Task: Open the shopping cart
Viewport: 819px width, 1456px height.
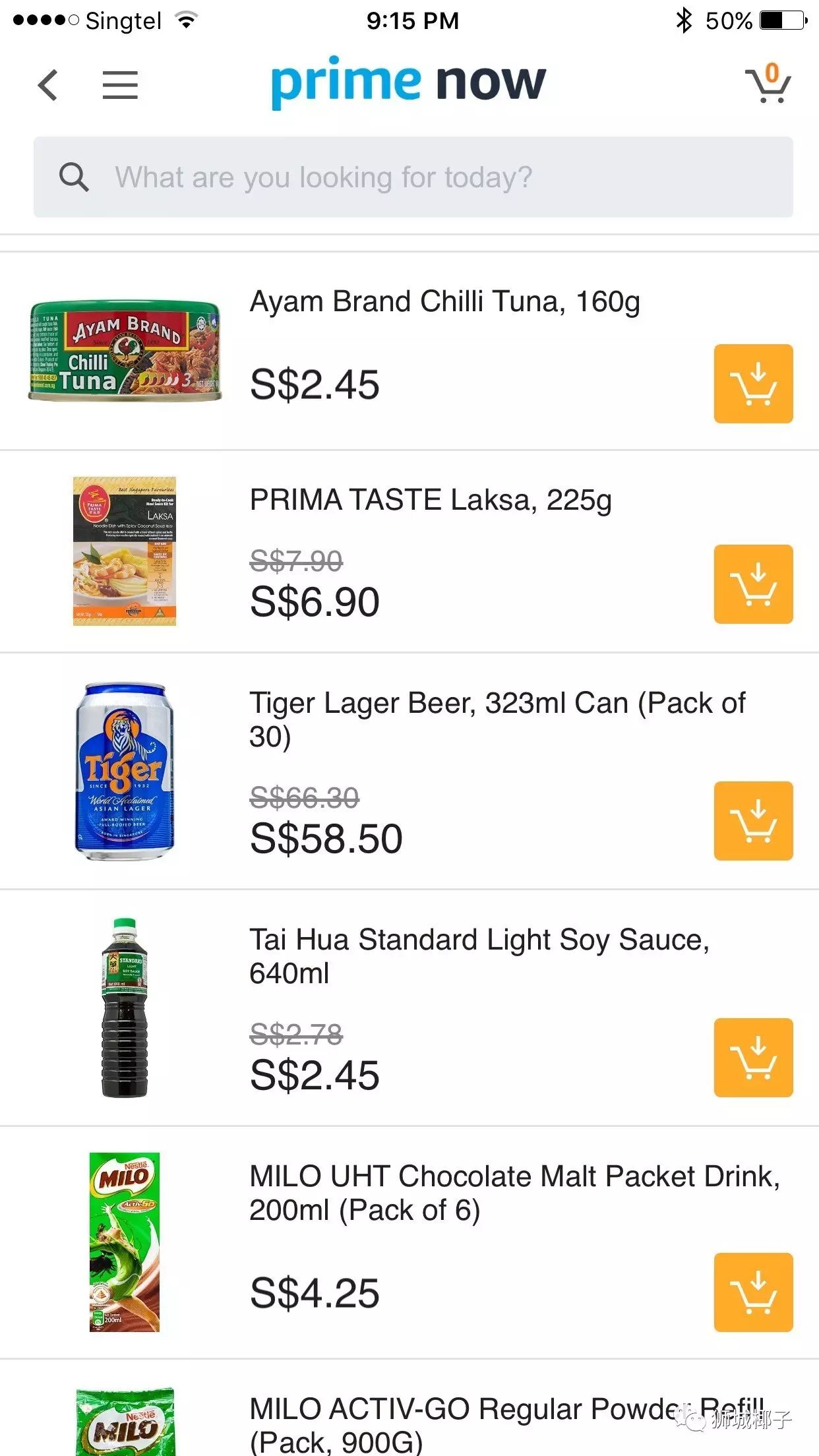Action: coord(768,85)
